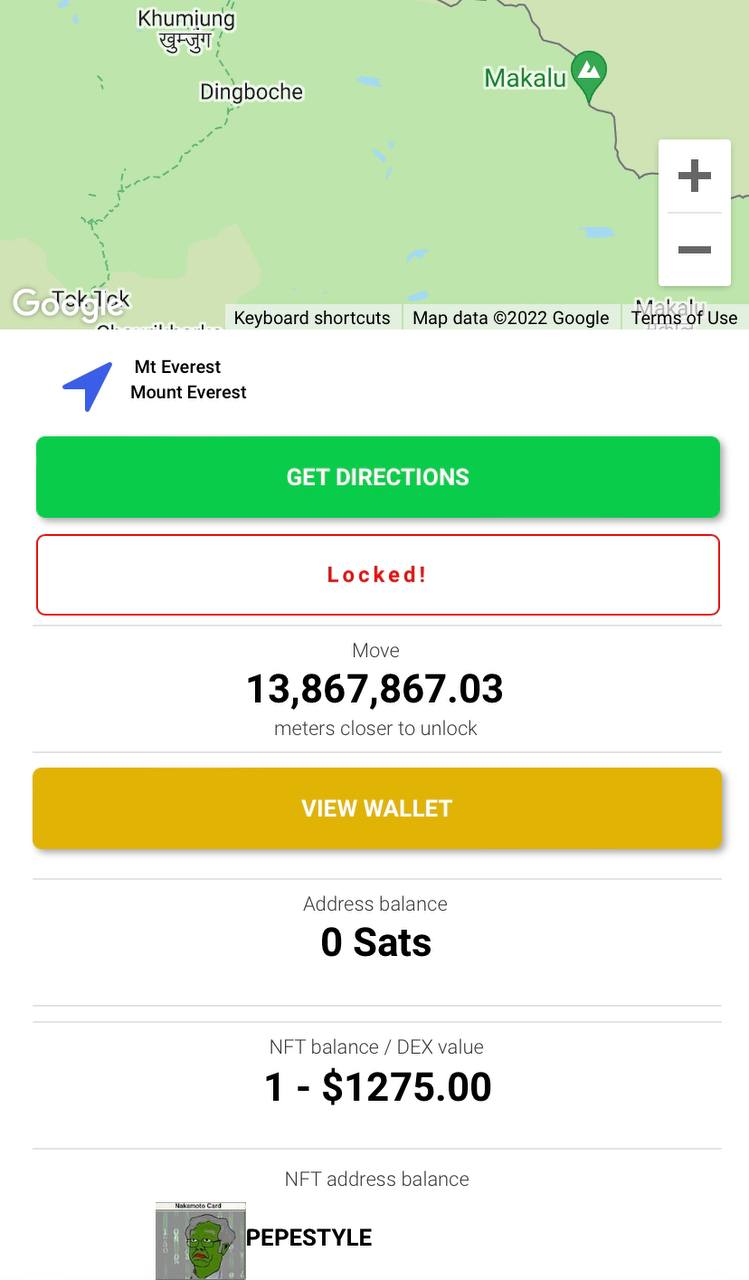This screenshot has width=749, height=1280.
Task: Tap the Google logo on the map
Action: [68, 303]
